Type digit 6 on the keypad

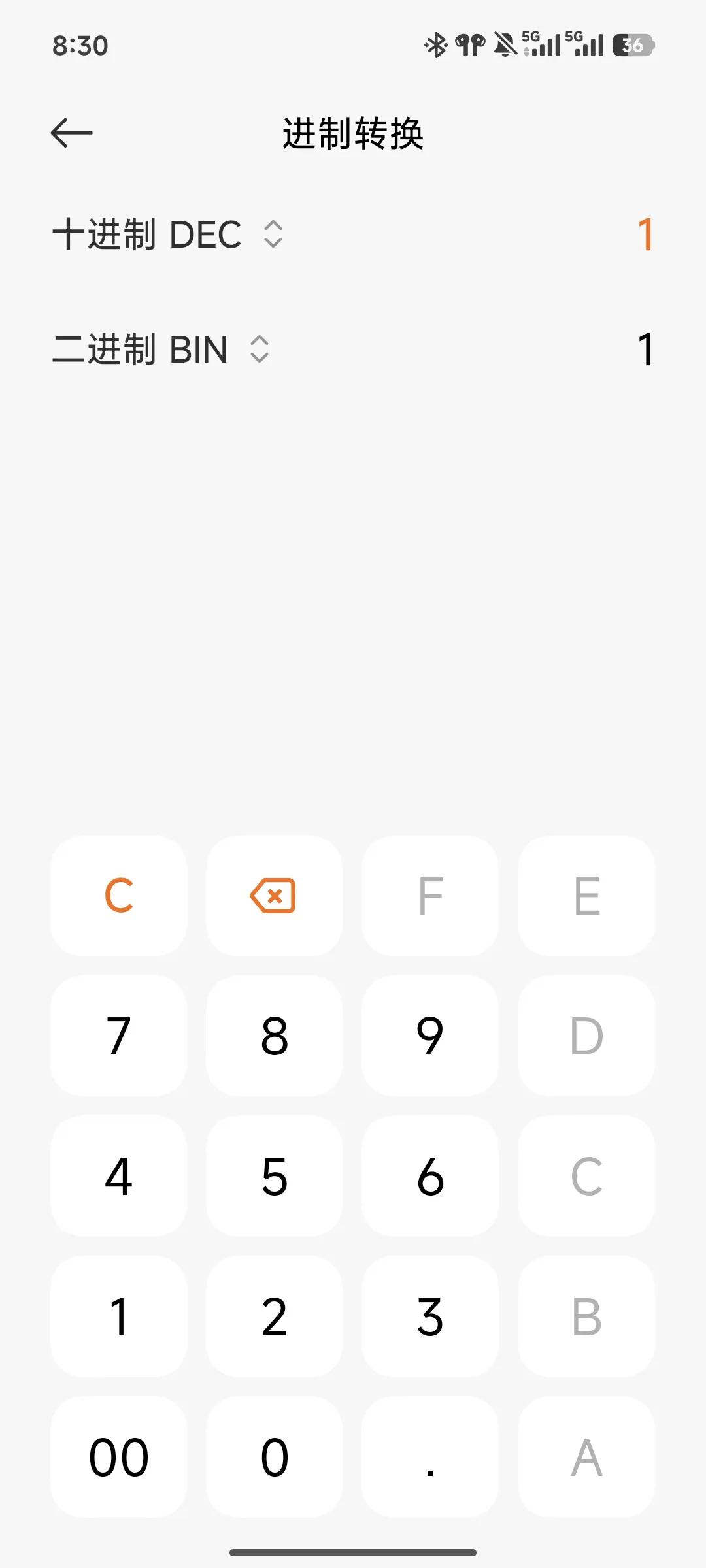pos(430,1176)
